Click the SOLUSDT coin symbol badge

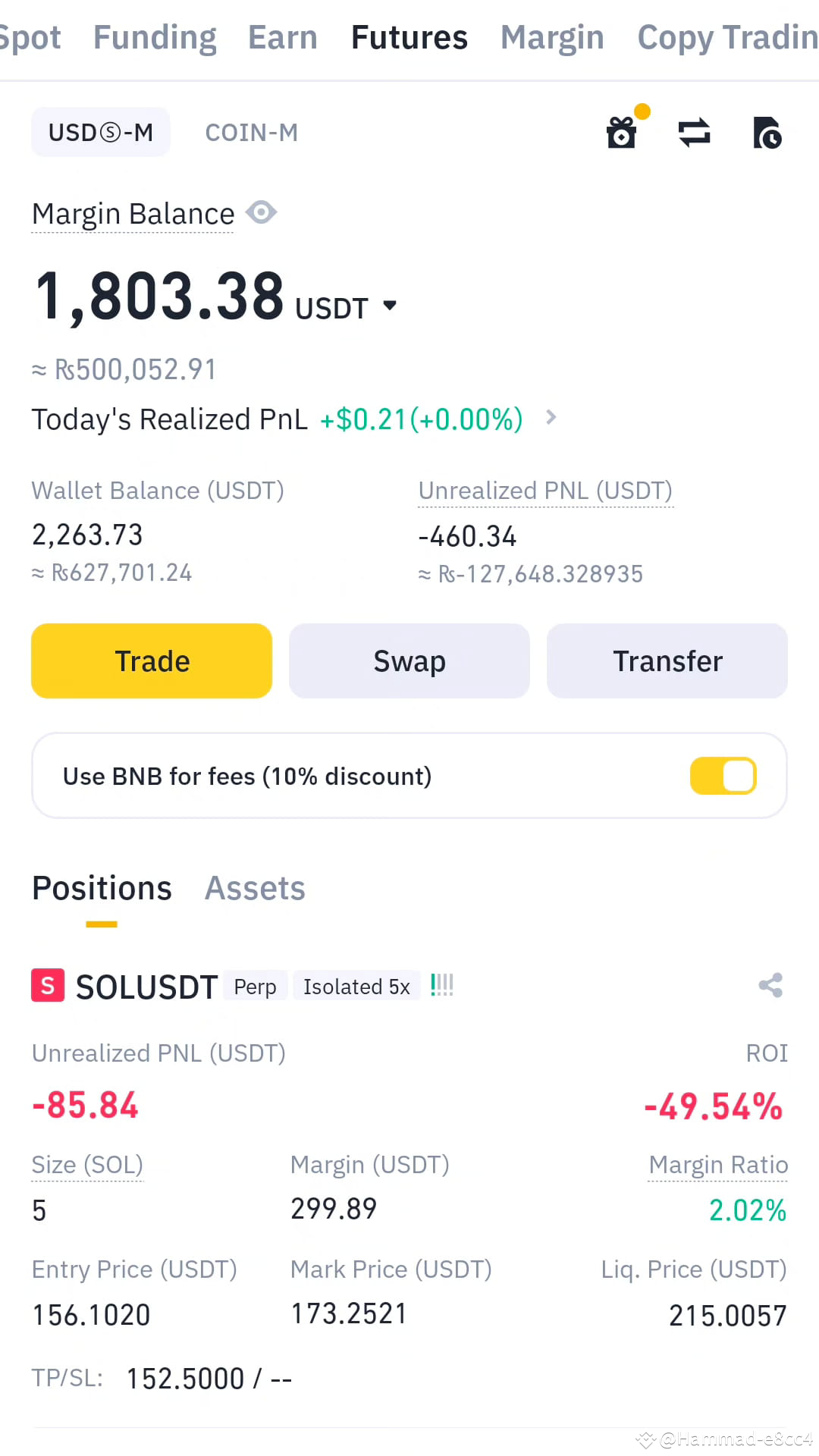[x=47, y=986]
